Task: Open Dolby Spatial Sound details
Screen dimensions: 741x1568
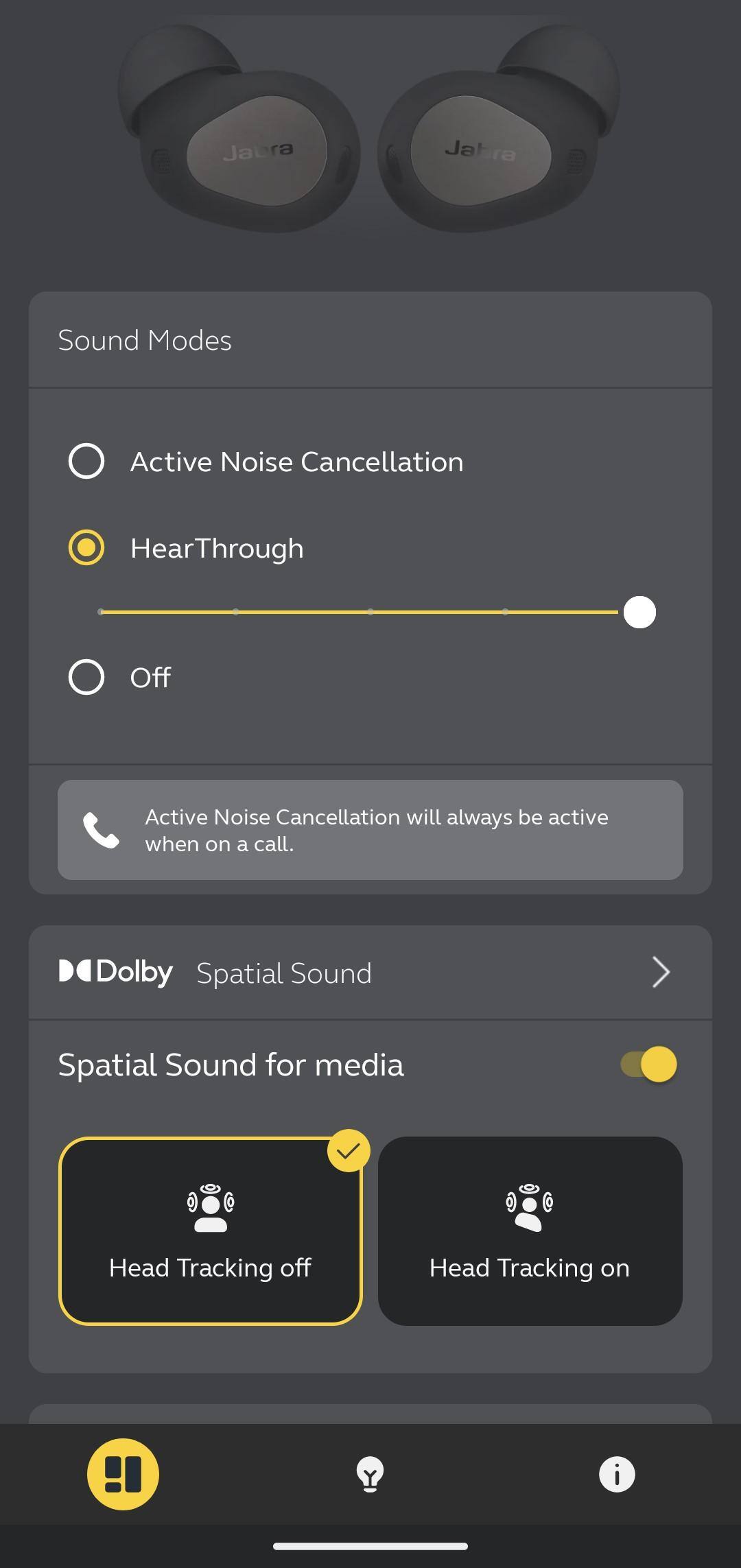Action: click(659, 972)
